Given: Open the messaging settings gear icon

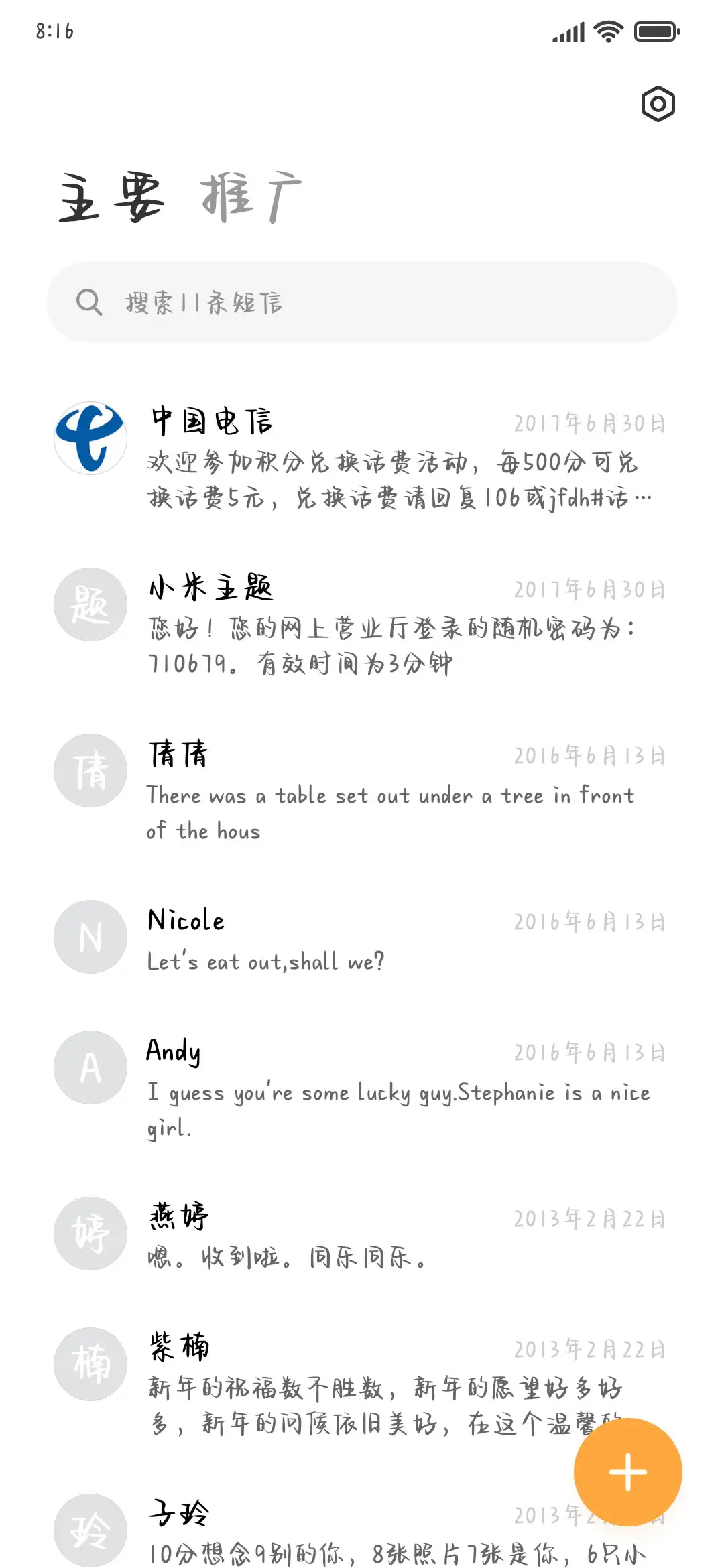Looking at the screenshot, I should point(658,105).
